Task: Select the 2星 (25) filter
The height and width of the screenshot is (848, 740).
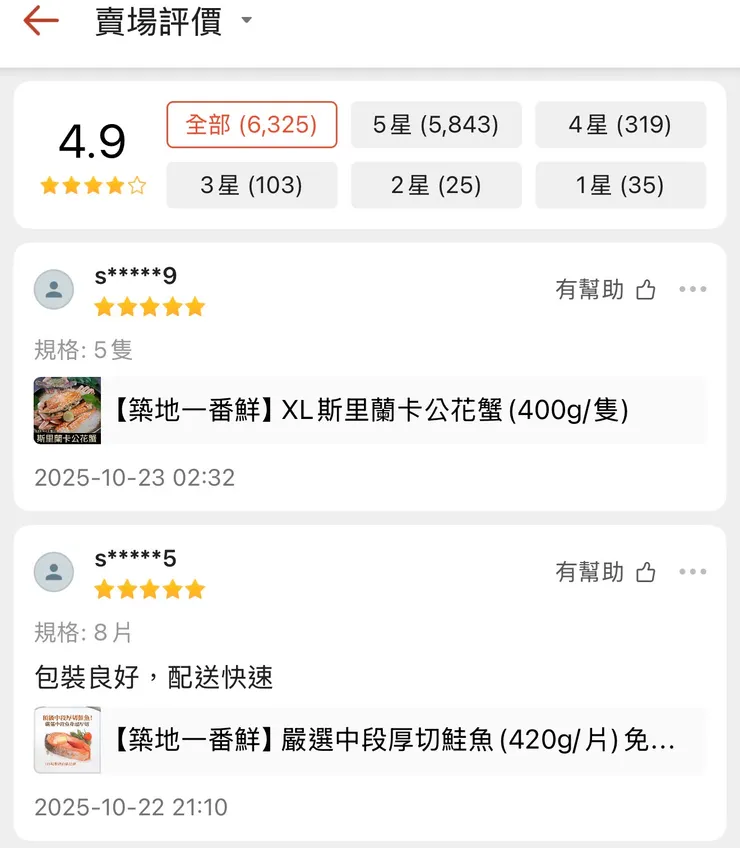Action: tap(436, 185)
